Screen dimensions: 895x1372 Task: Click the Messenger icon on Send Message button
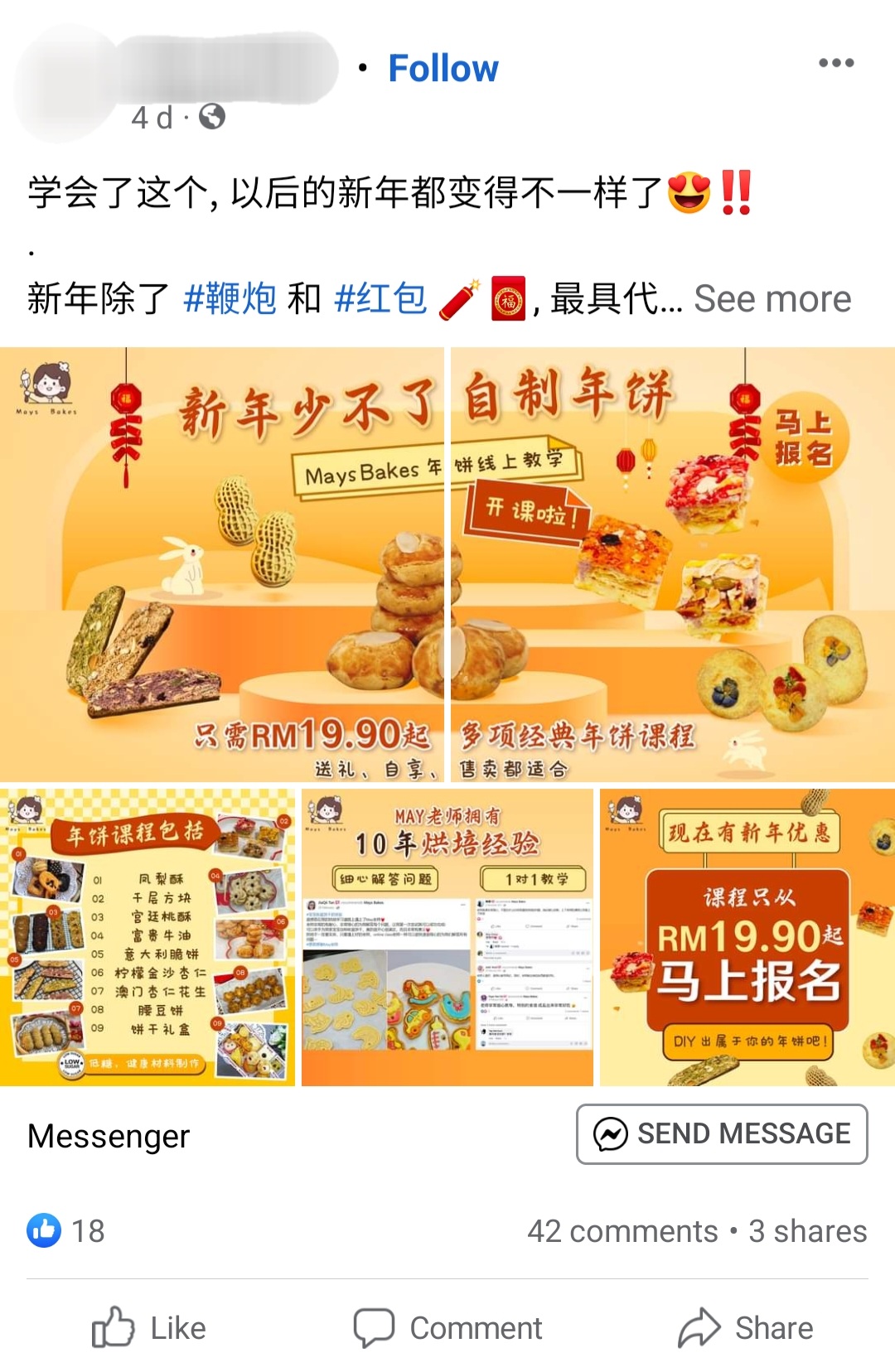(x=611, y=1134)
